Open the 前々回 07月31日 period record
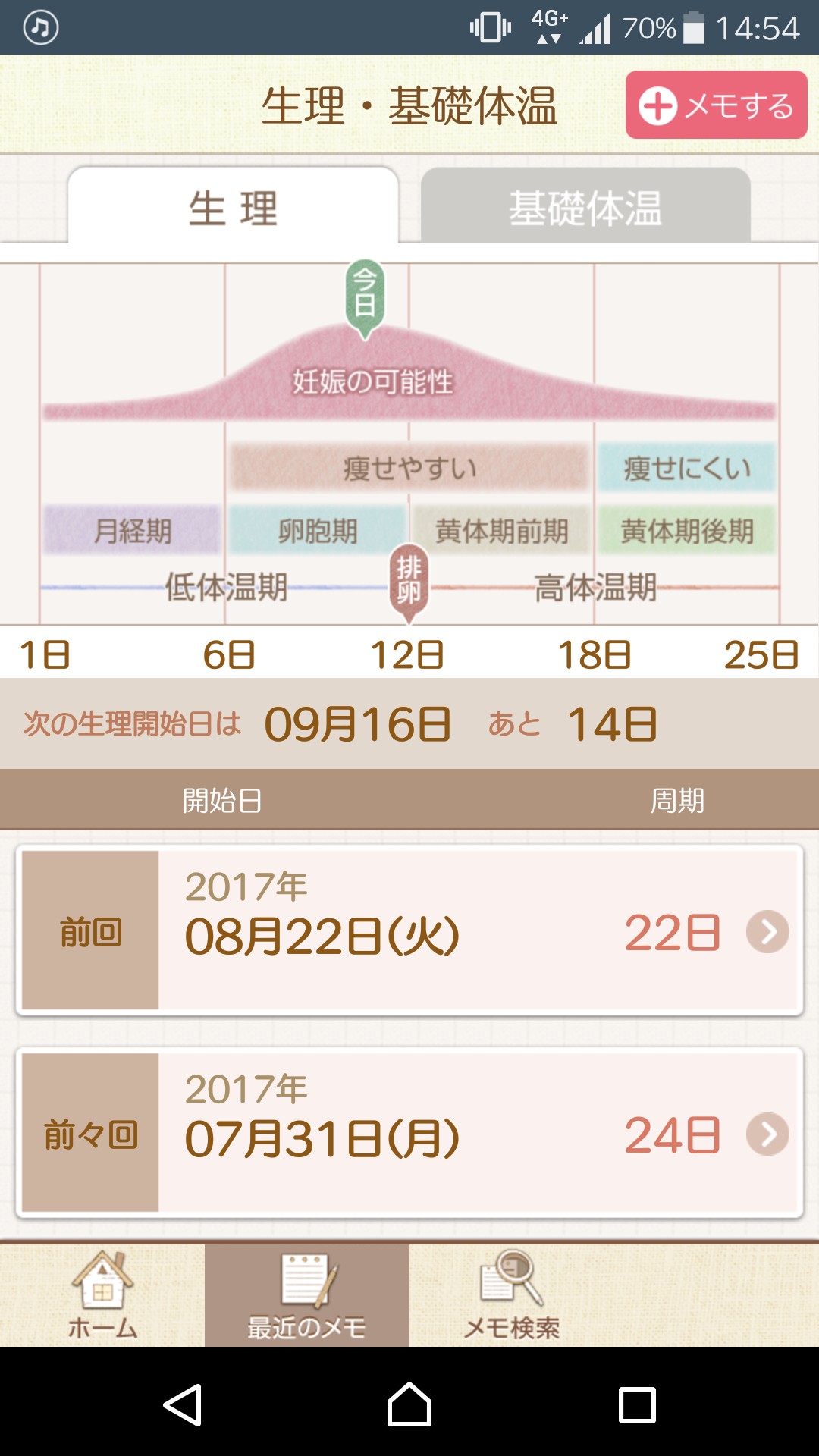 409,1133
